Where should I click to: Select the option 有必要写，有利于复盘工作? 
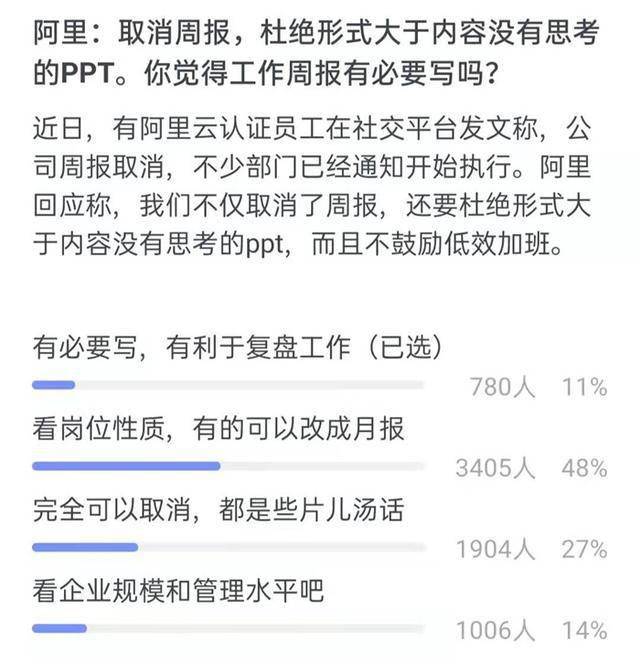coord(237,347)
